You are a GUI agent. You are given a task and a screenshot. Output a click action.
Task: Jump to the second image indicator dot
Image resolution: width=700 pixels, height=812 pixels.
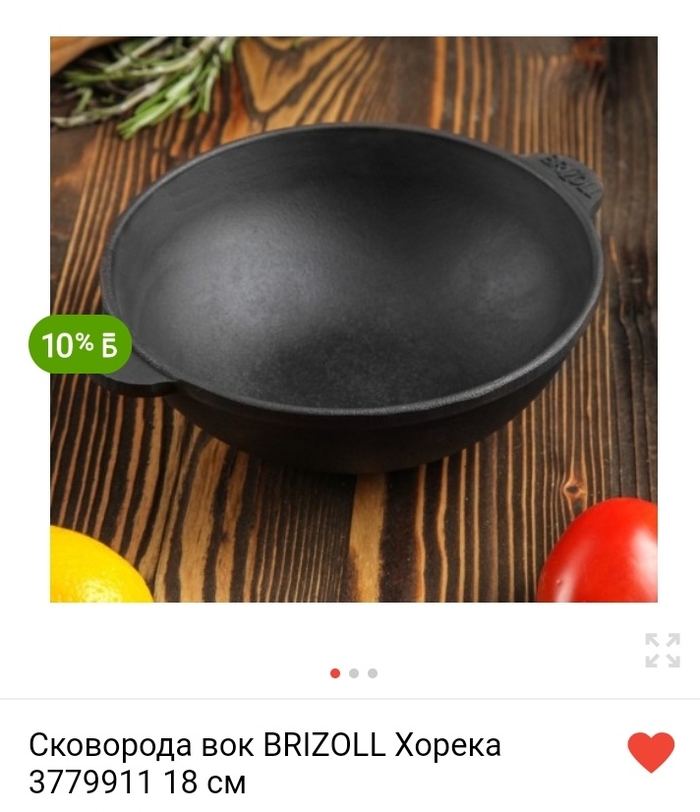[x=354, y=673]
